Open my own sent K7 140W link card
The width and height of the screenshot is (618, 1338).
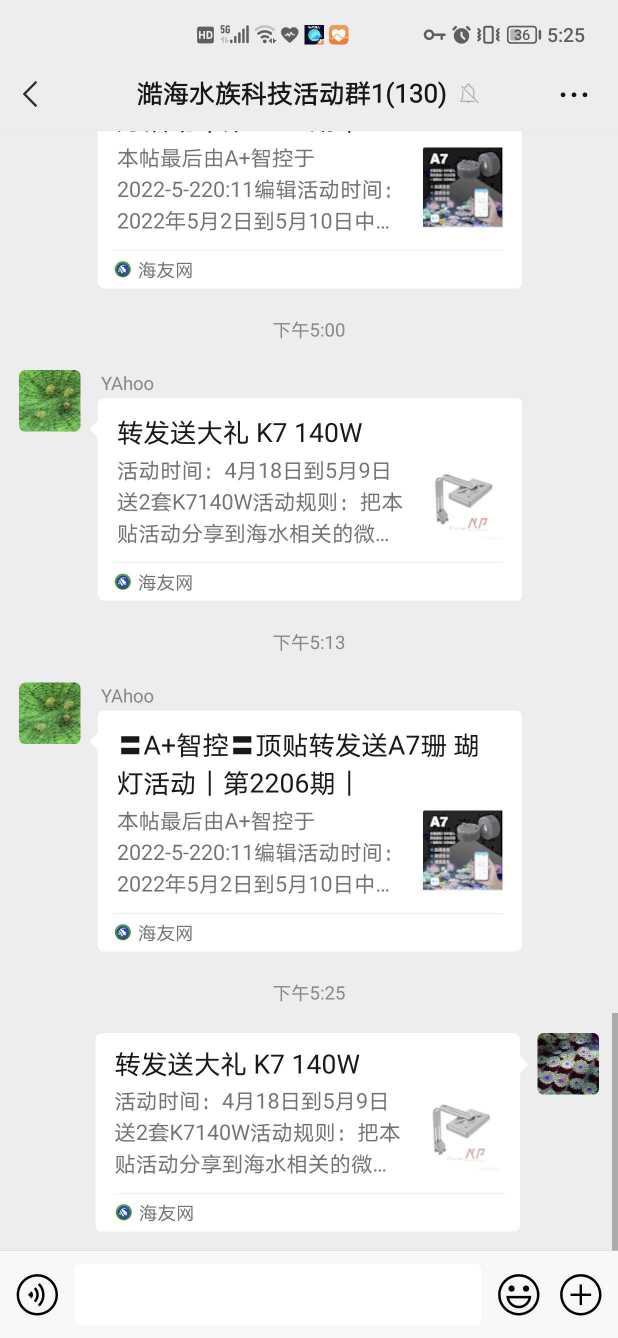[x=307, y=1131]
